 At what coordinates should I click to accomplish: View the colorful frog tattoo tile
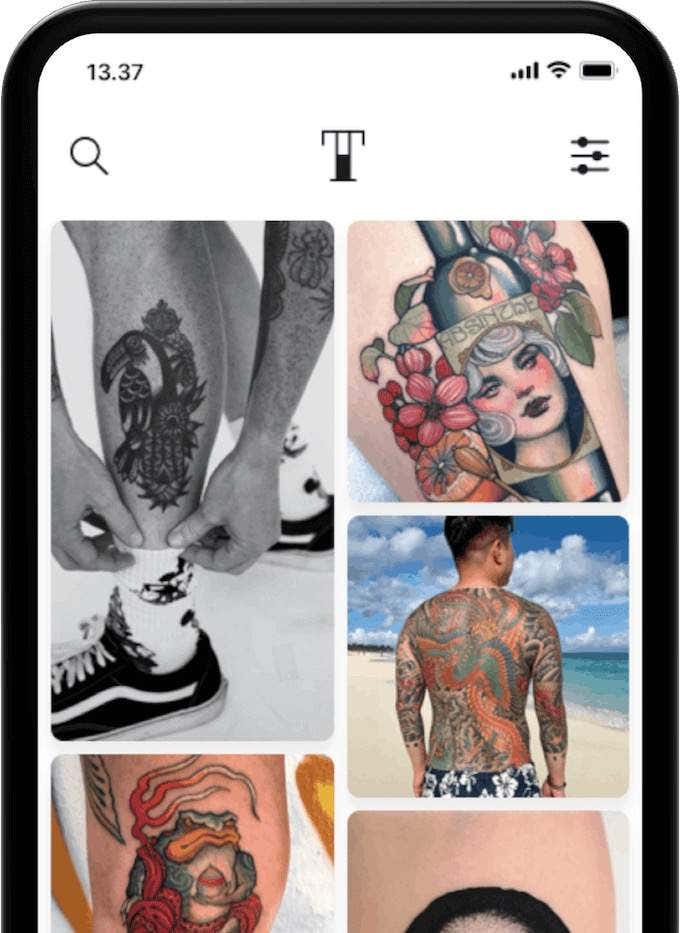pyautogui.click(x=192, y=845)
